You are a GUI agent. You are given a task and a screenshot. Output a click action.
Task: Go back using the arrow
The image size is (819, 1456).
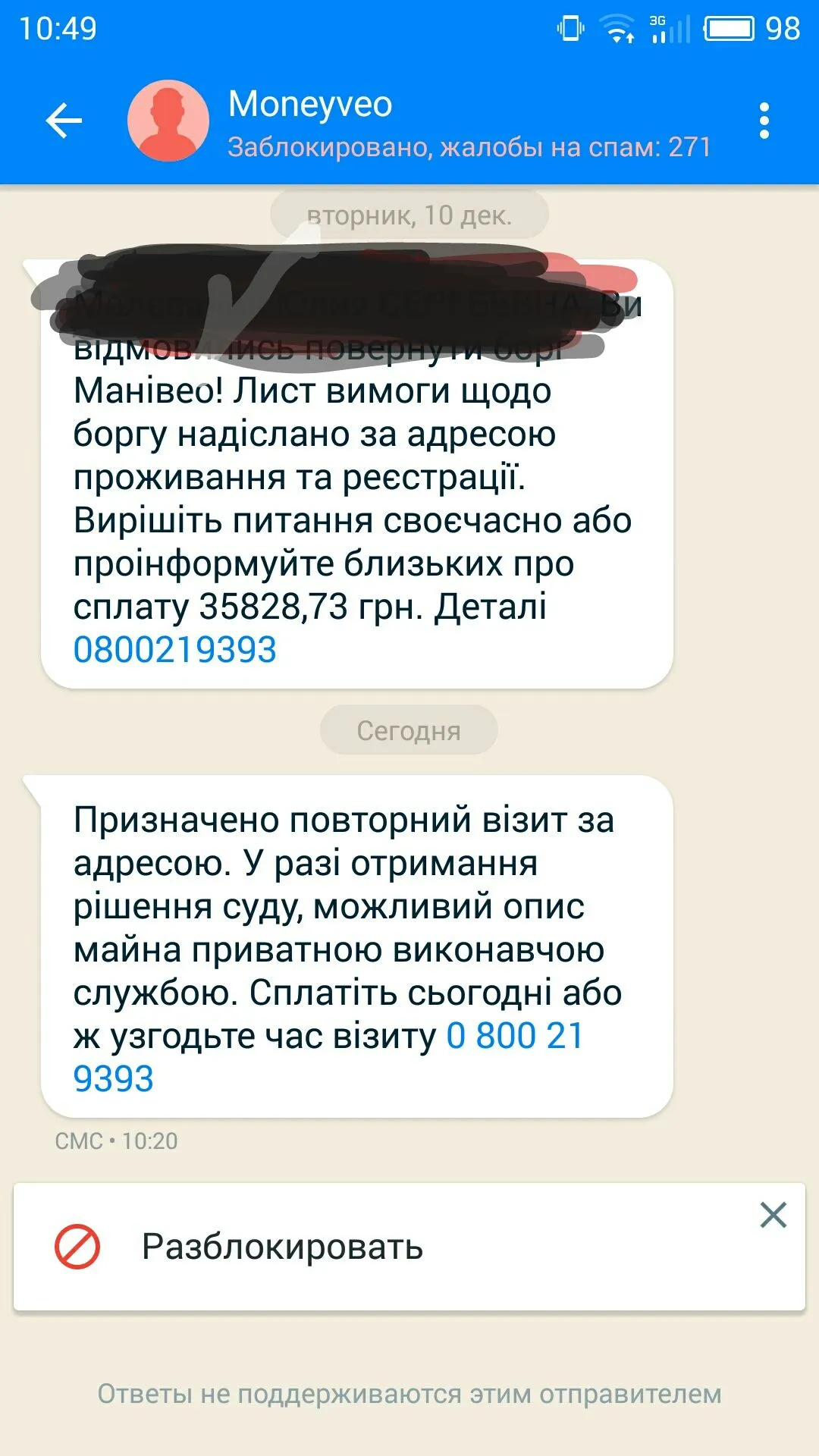point(64,121)
